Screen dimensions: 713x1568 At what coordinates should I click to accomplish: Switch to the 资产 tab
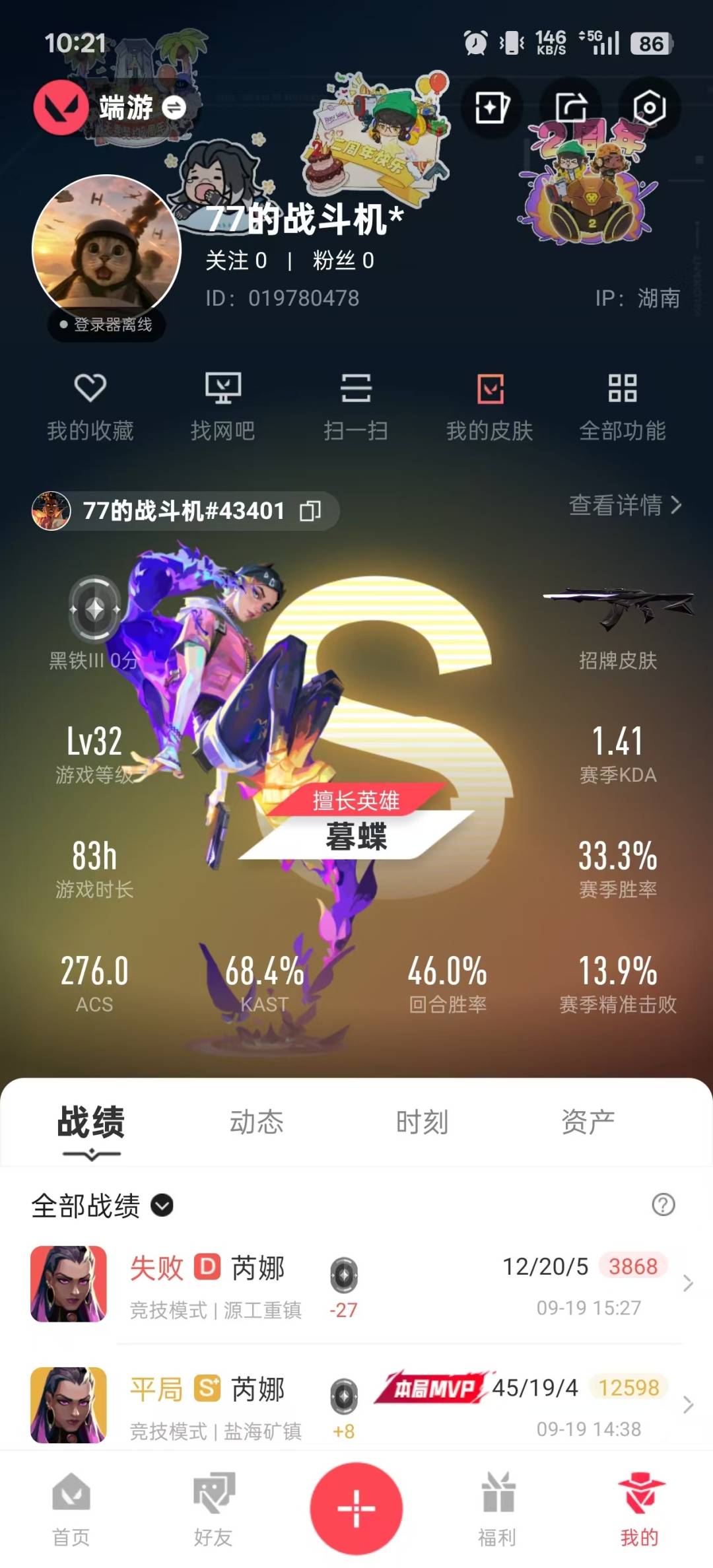pyautogui.click(x=588, y=1122)
